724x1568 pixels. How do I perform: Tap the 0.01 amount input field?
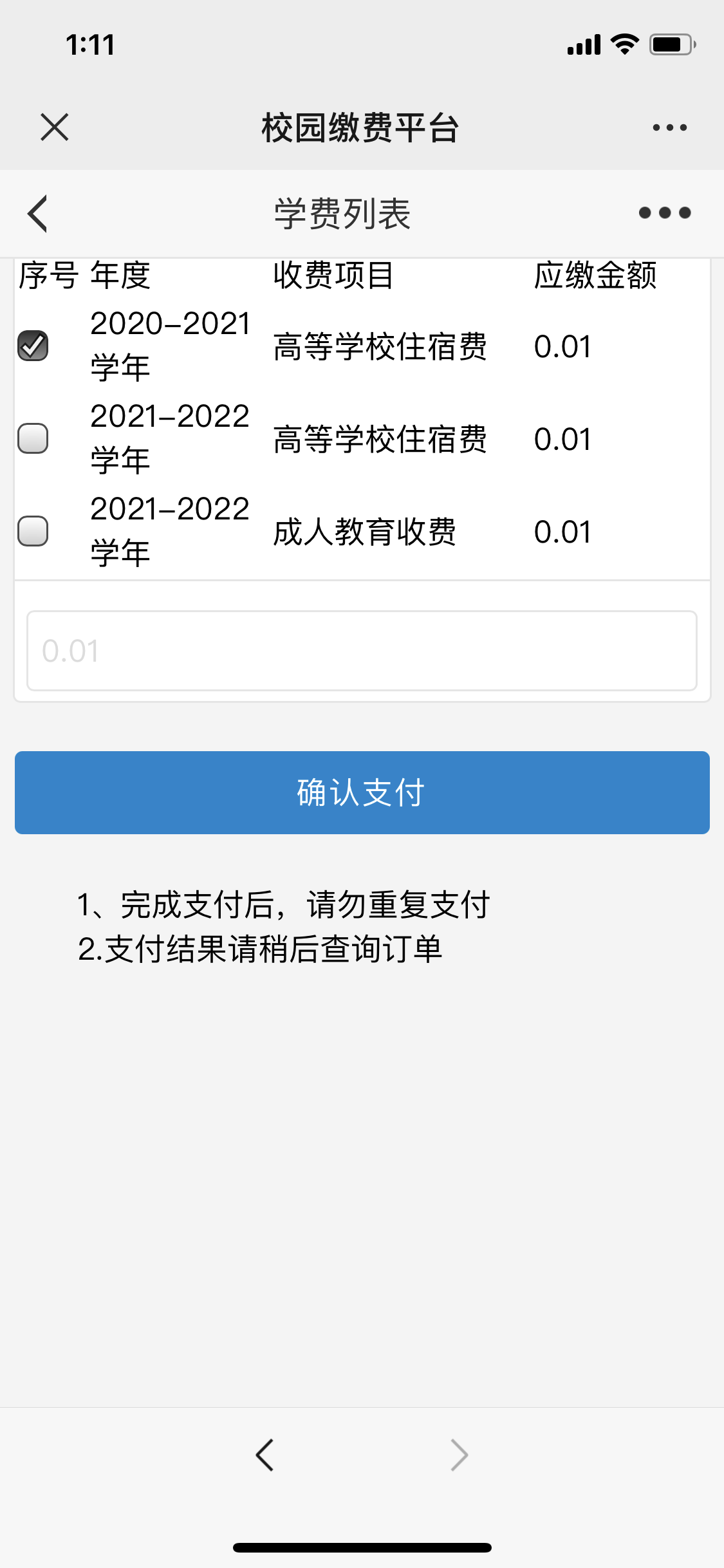click(362, 651)
